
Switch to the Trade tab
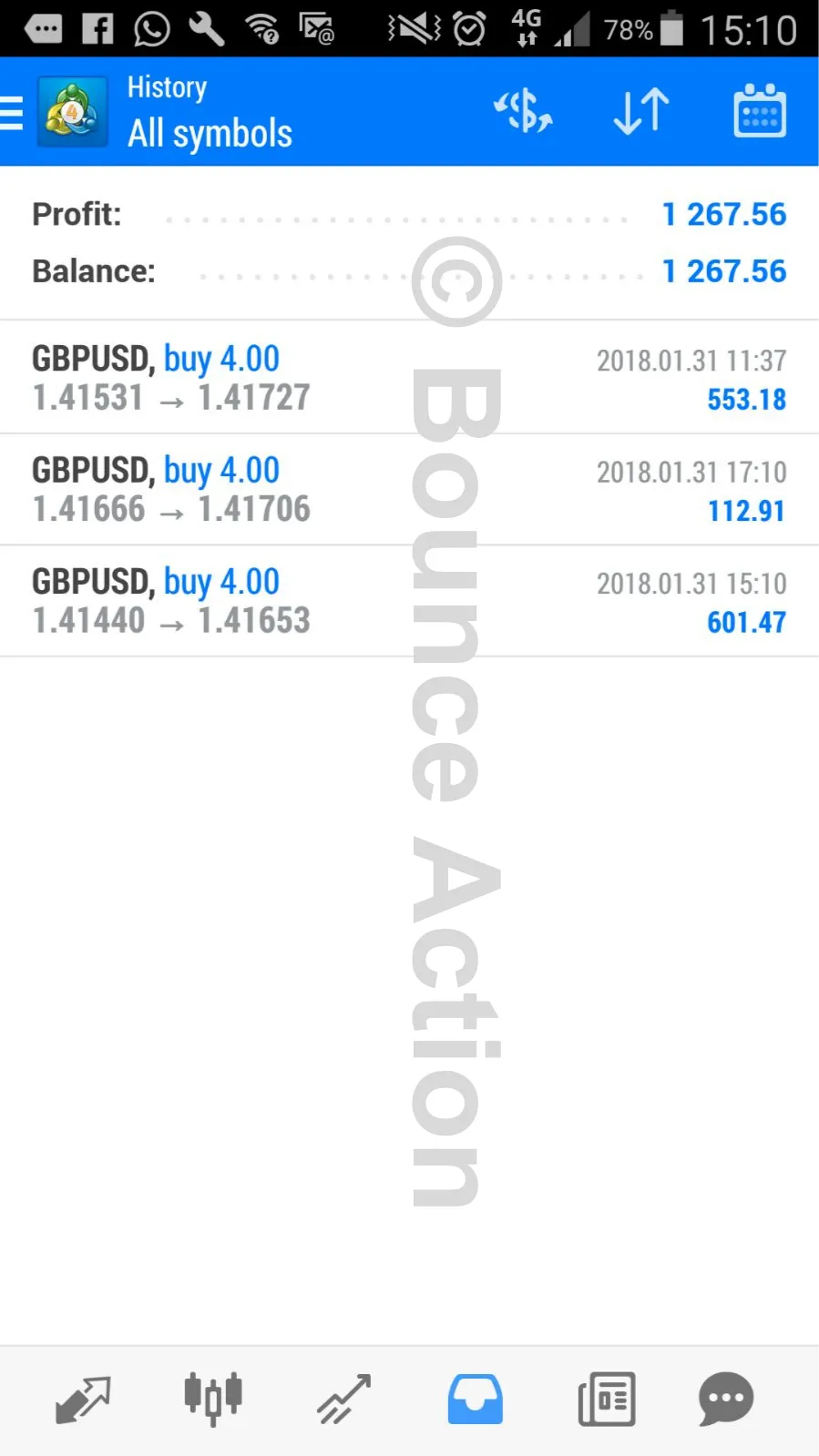pos(344,1399)
